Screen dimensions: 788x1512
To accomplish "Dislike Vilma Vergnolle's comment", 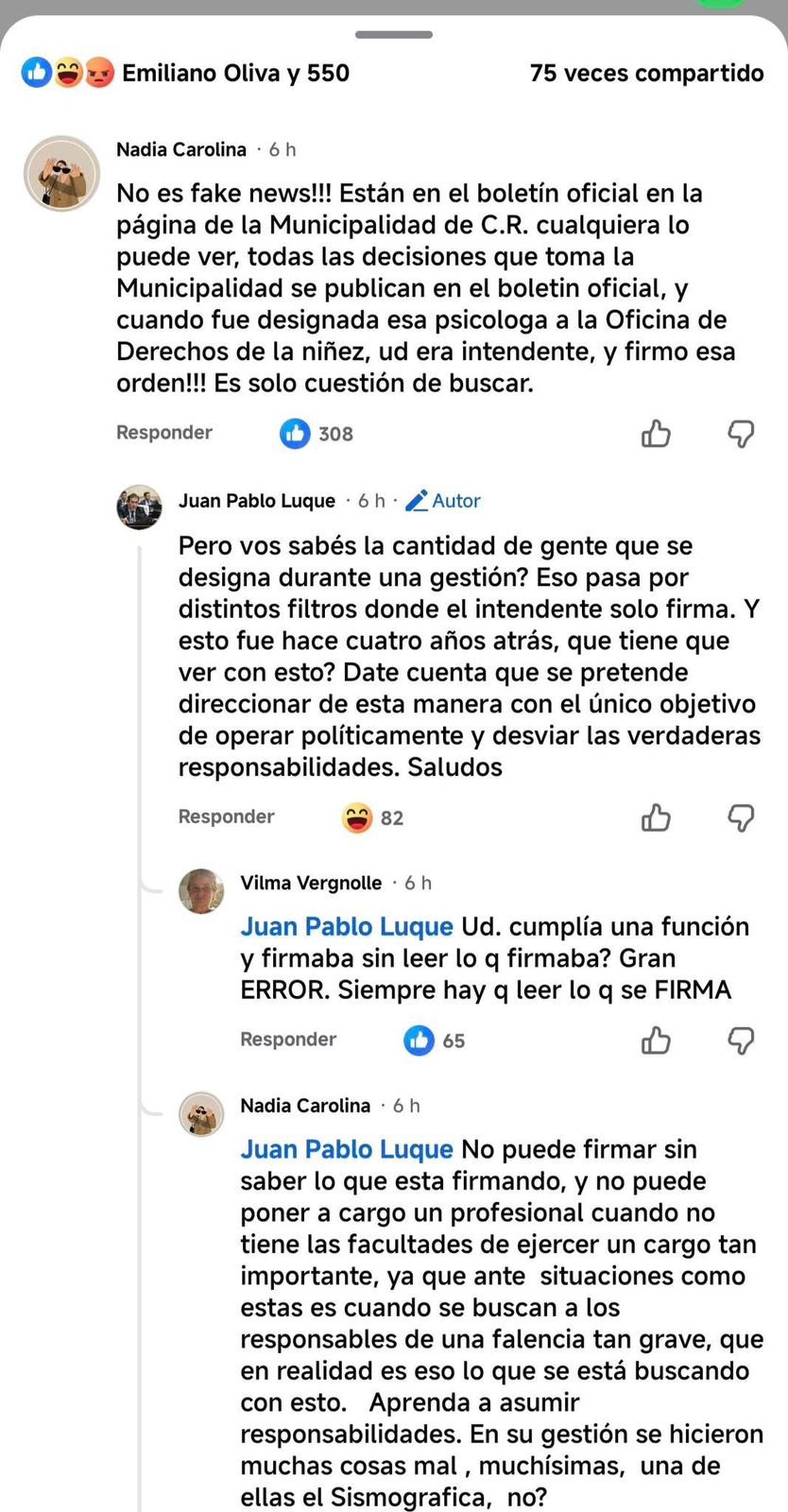I will point(741,1040).
